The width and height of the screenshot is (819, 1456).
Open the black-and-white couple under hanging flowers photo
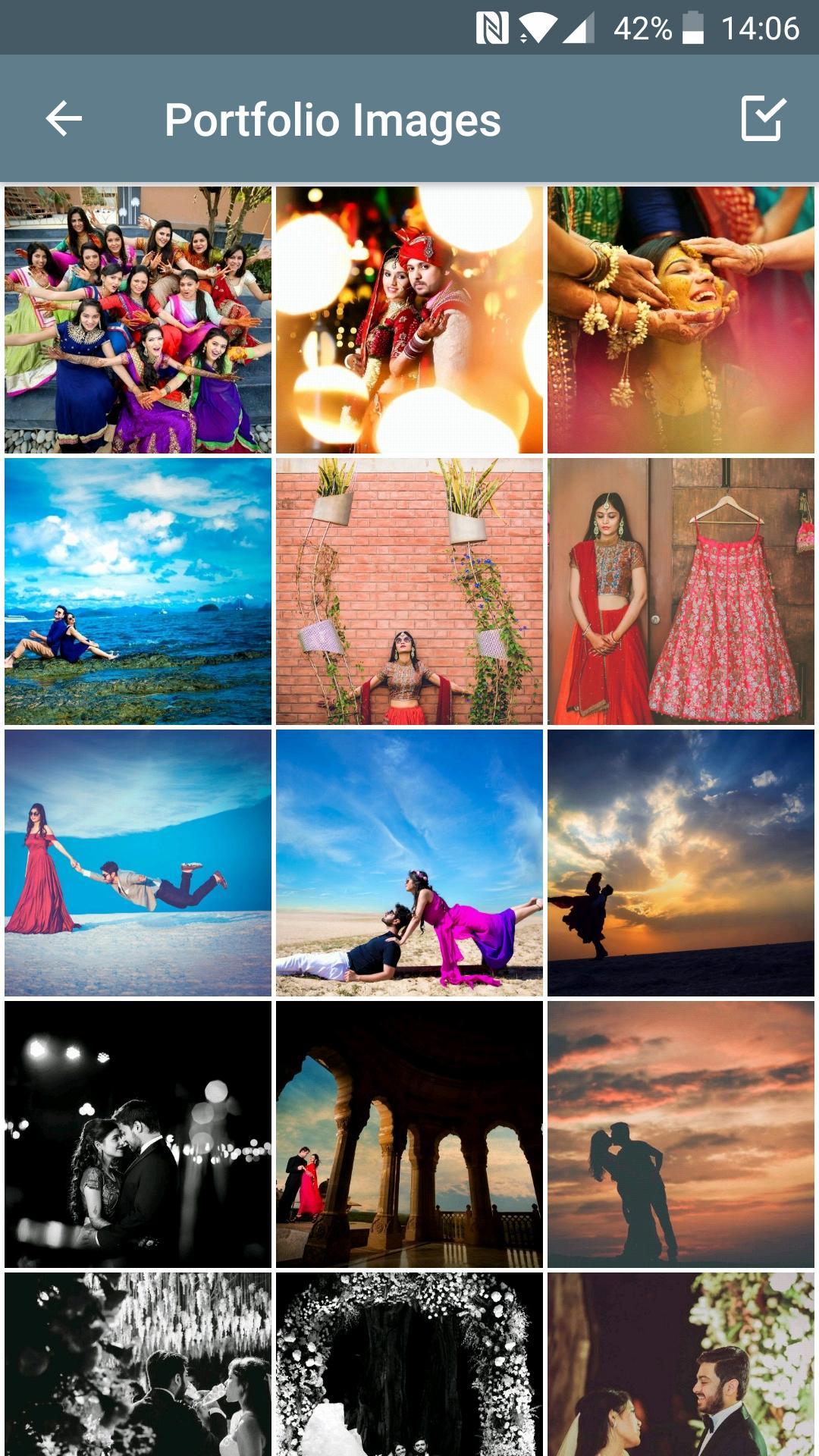(138, 1364)
